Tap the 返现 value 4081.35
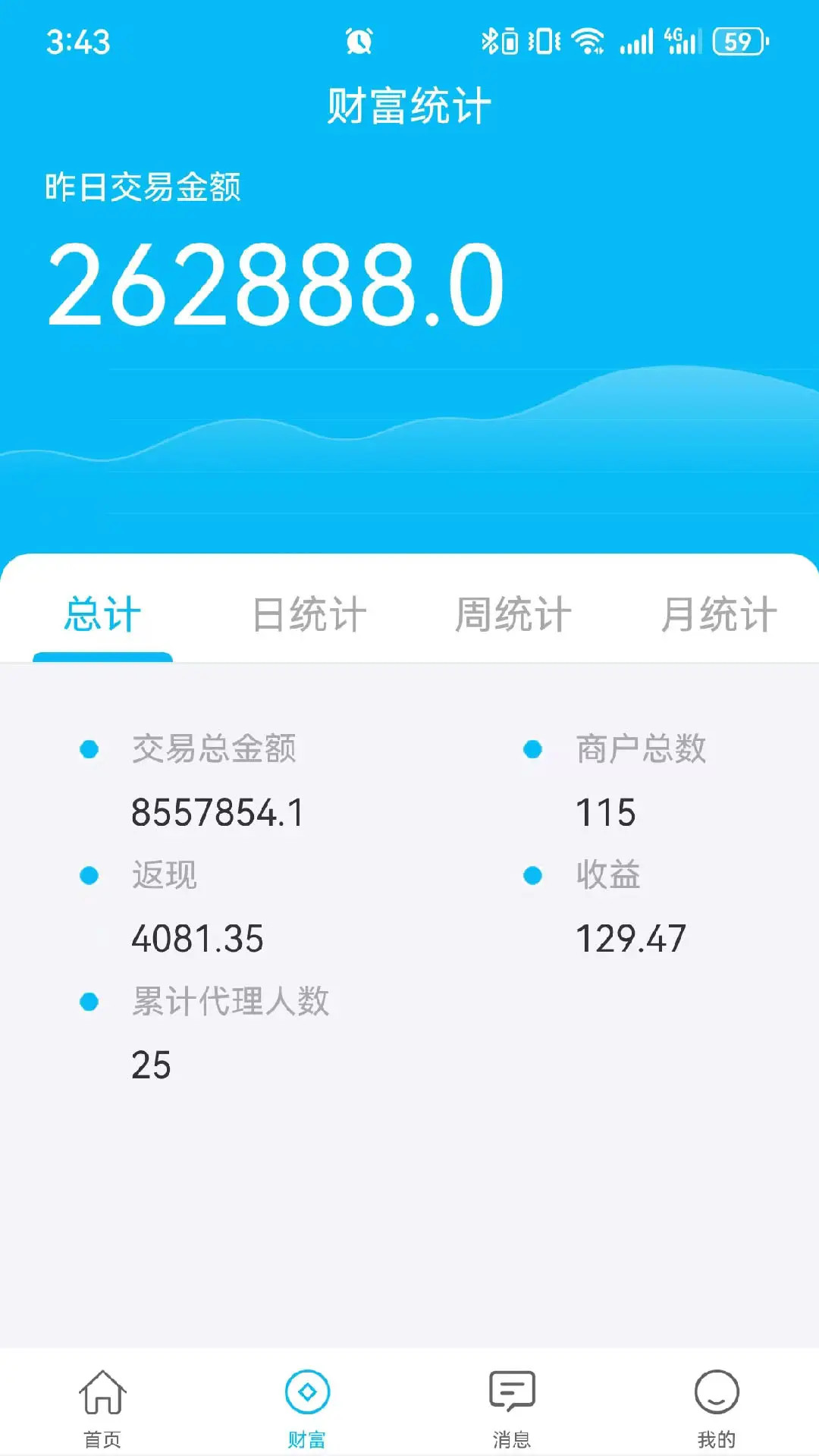 tap(197, 939)
